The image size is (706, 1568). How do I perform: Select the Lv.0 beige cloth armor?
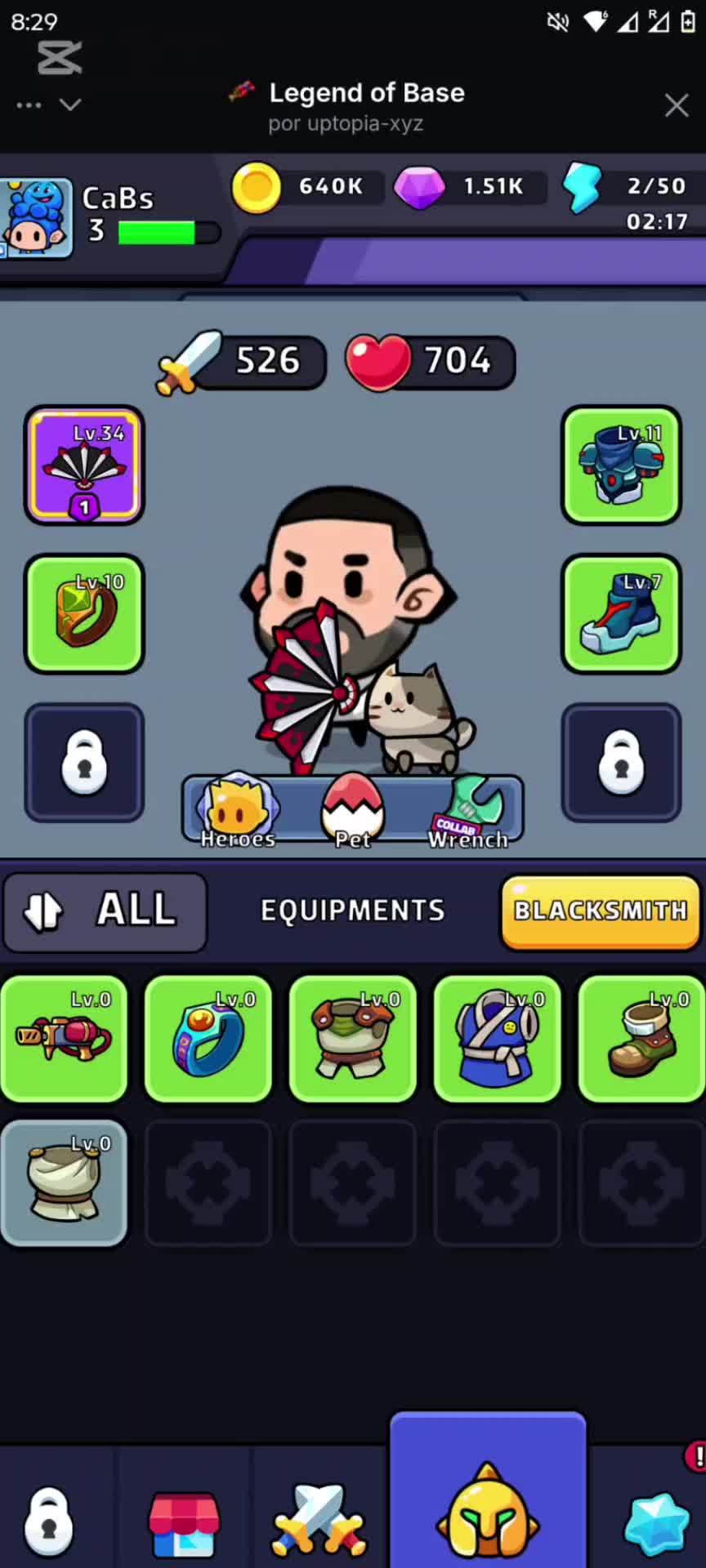tap(64, 1183)
